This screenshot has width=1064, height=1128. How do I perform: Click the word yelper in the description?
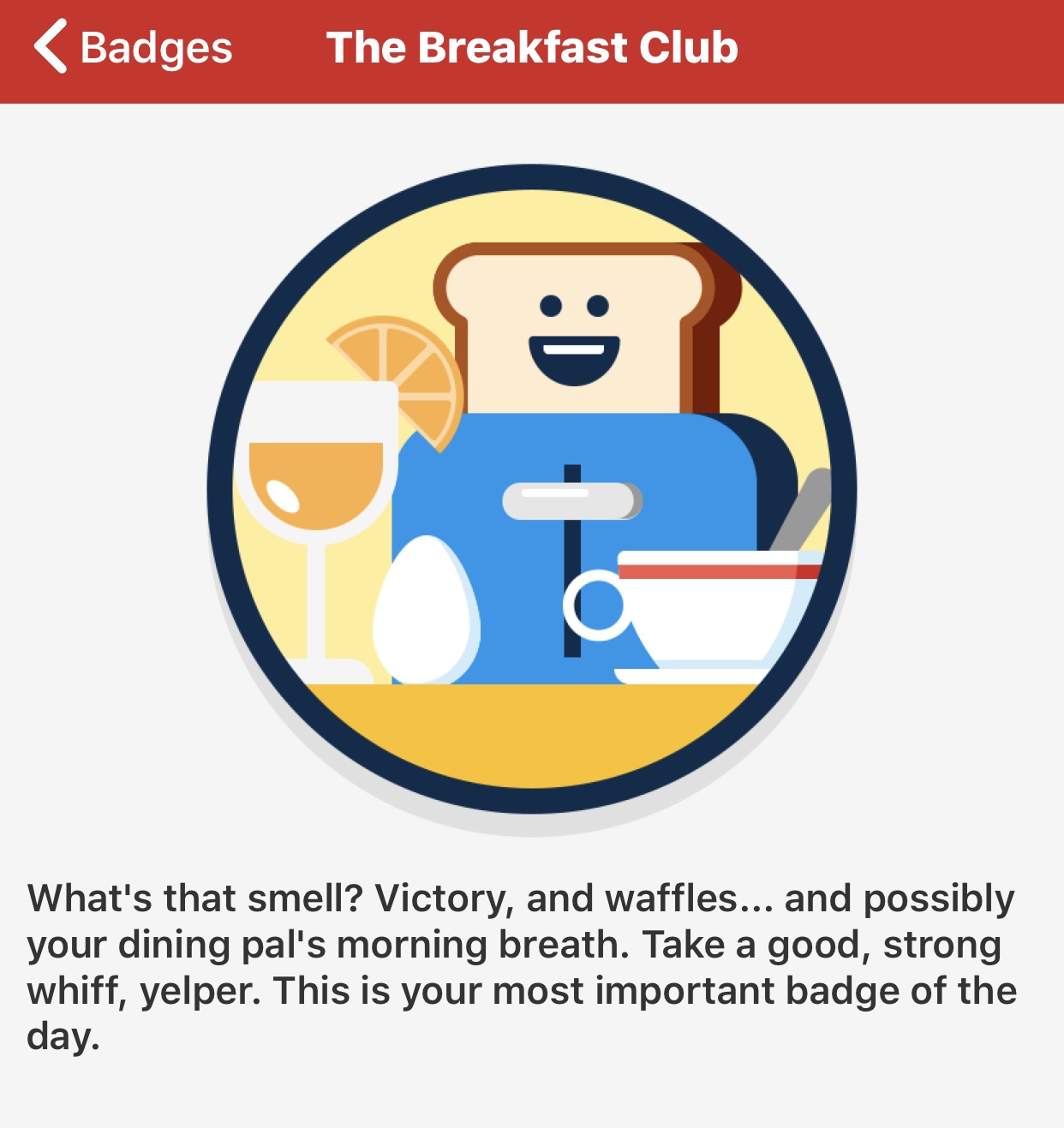click(199, 991)
